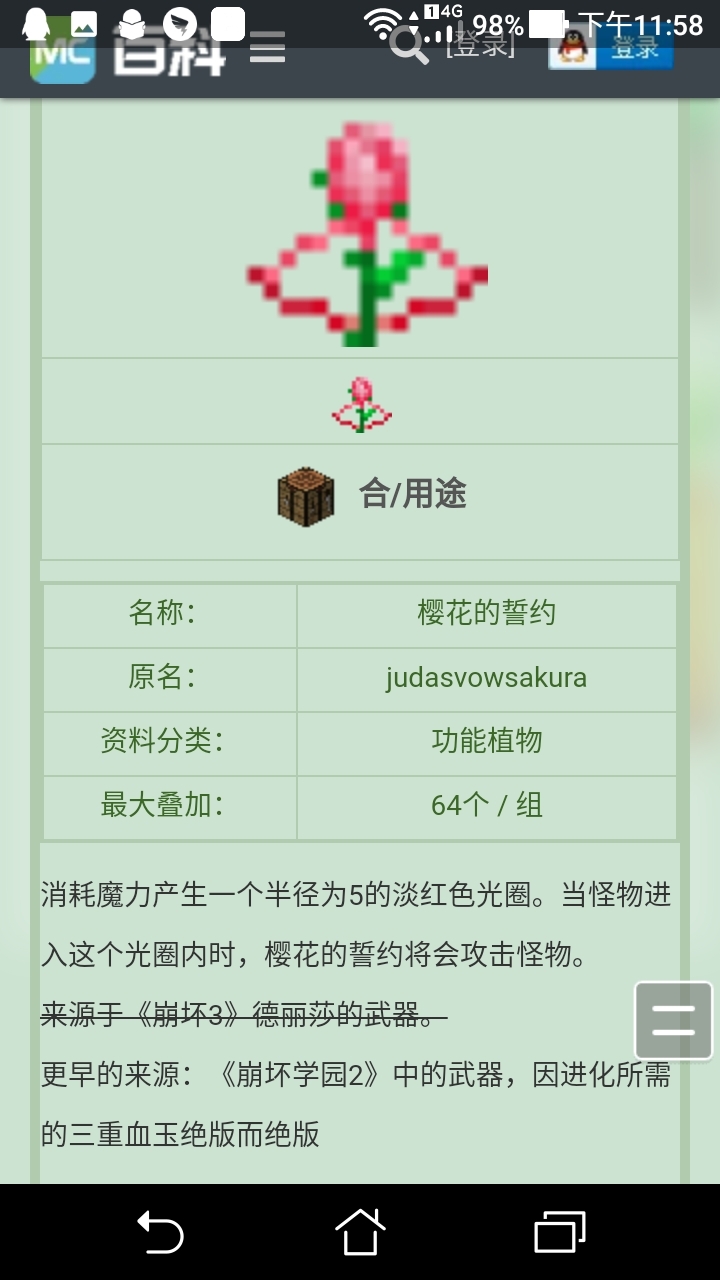Tap the [登录] login link
Viewport: 720px width, 1280px height.
(x=480, y=45)
